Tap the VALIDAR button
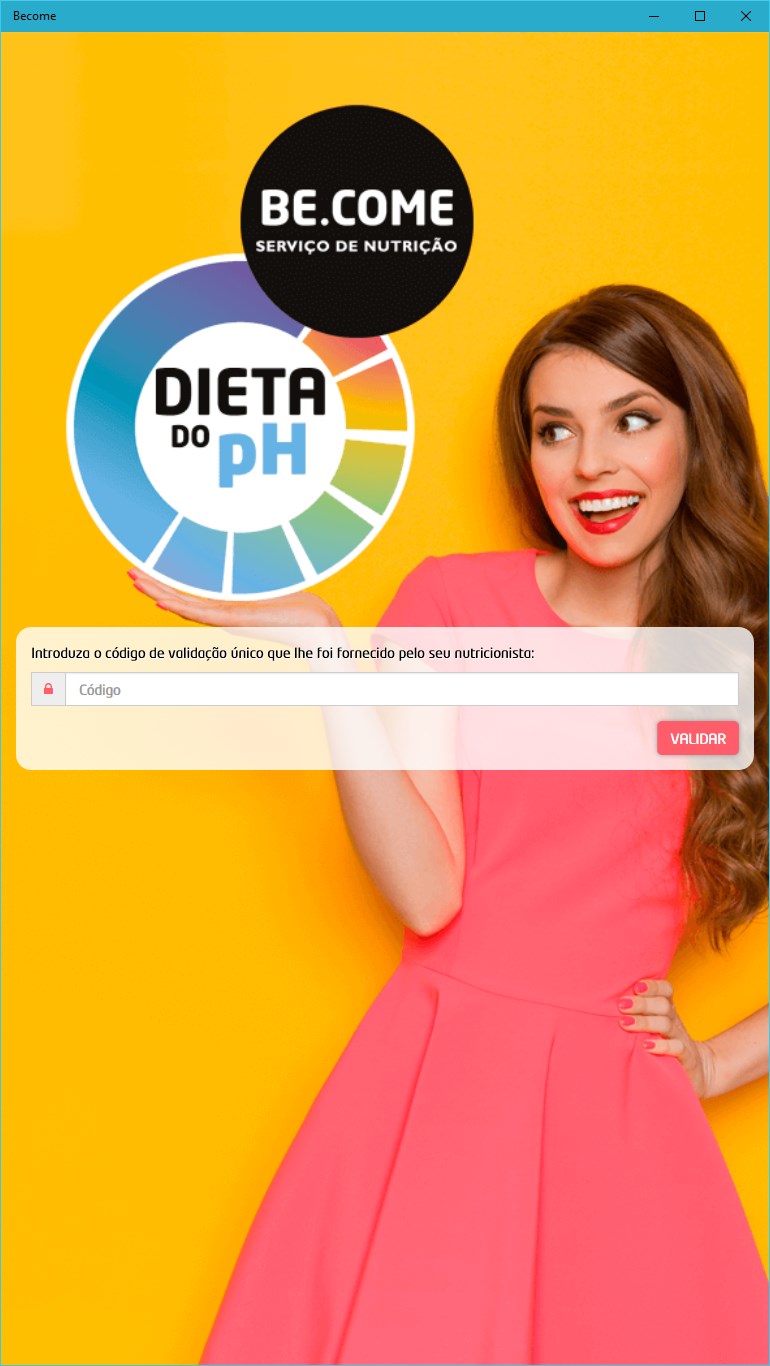The height and width of the screenshot is (1366, 770). tap(697, 738)
